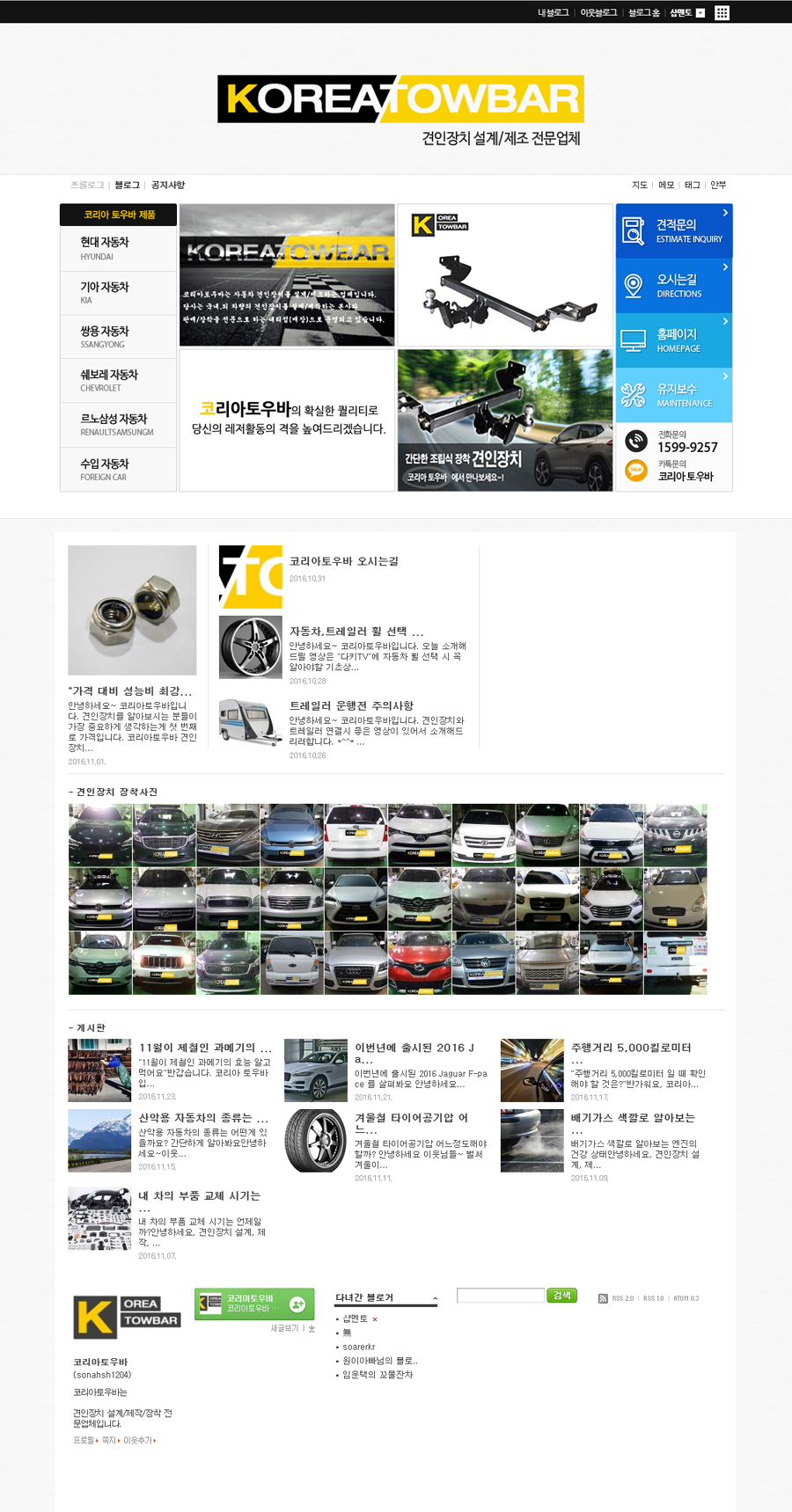This screenshot has height=1512, width=792.
Task: Open post 트레일러 운행전 주의사항
Action: point(351,705)
